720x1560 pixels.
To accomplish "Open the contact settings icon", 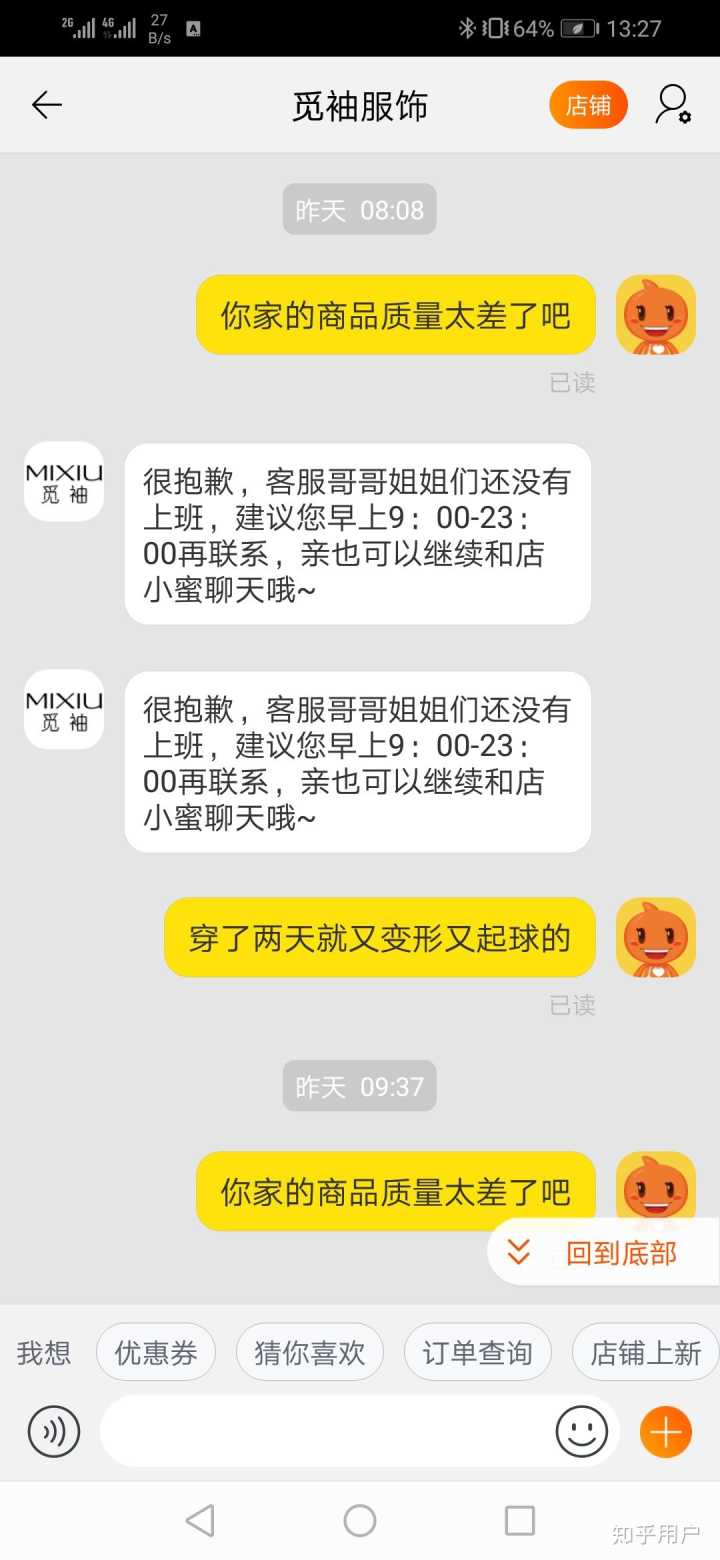I will click(x=673, y=105).
